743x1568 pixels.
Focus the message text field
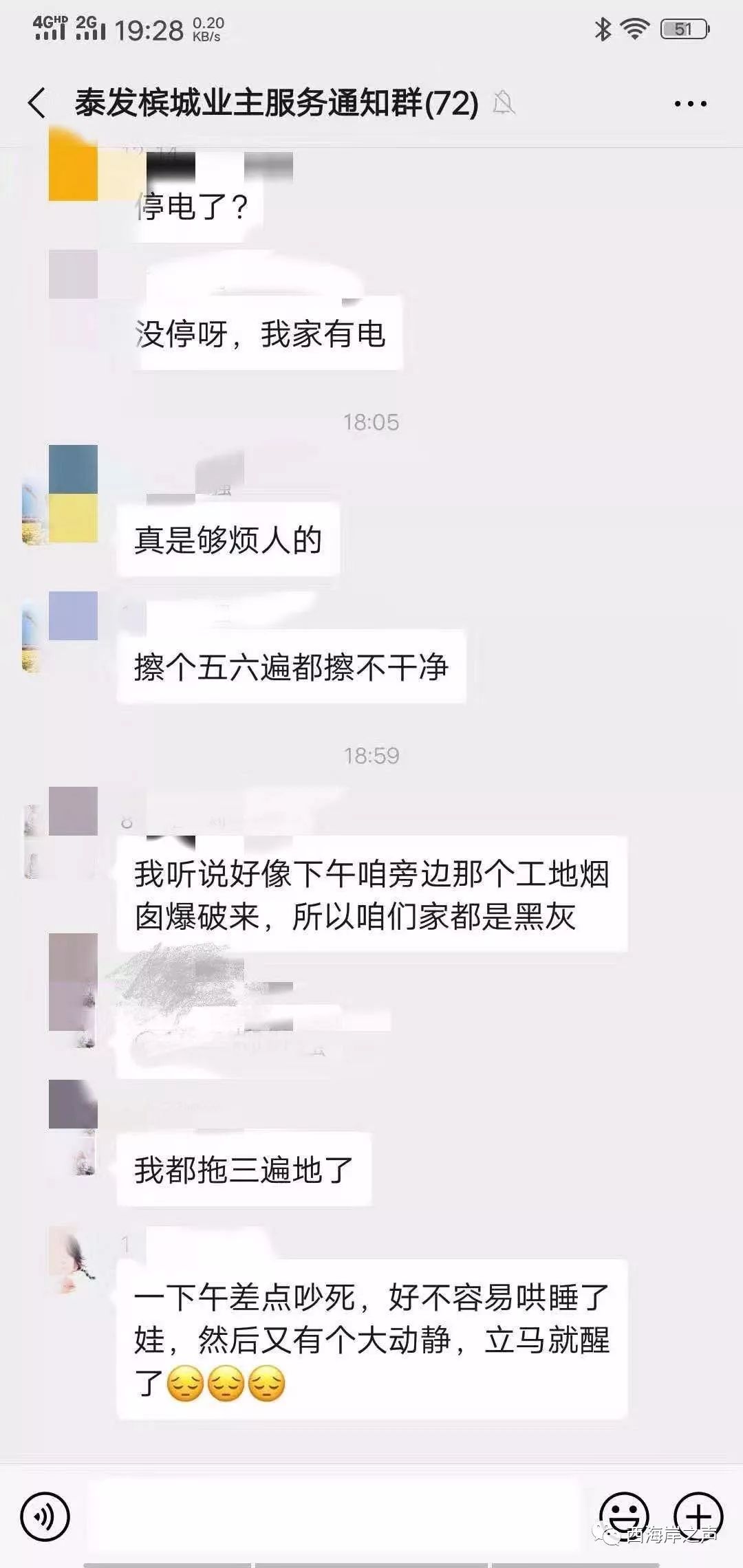point(334,1516)
